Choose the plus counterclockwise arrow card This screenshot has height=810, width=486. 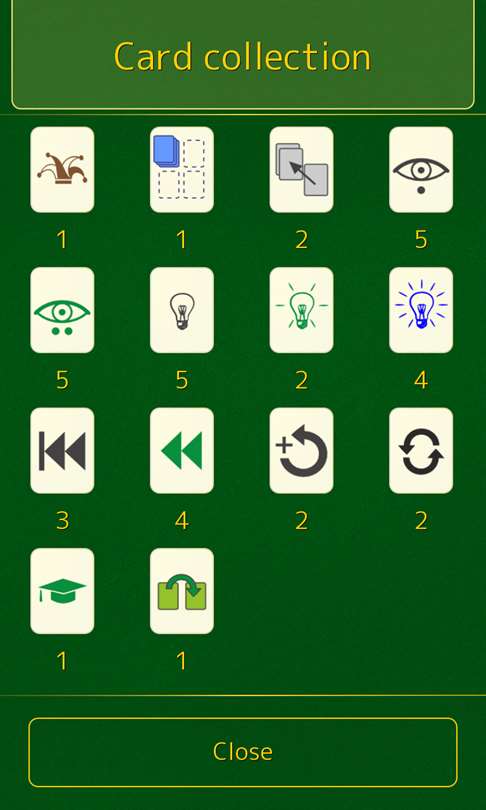(x=301, y=450)
